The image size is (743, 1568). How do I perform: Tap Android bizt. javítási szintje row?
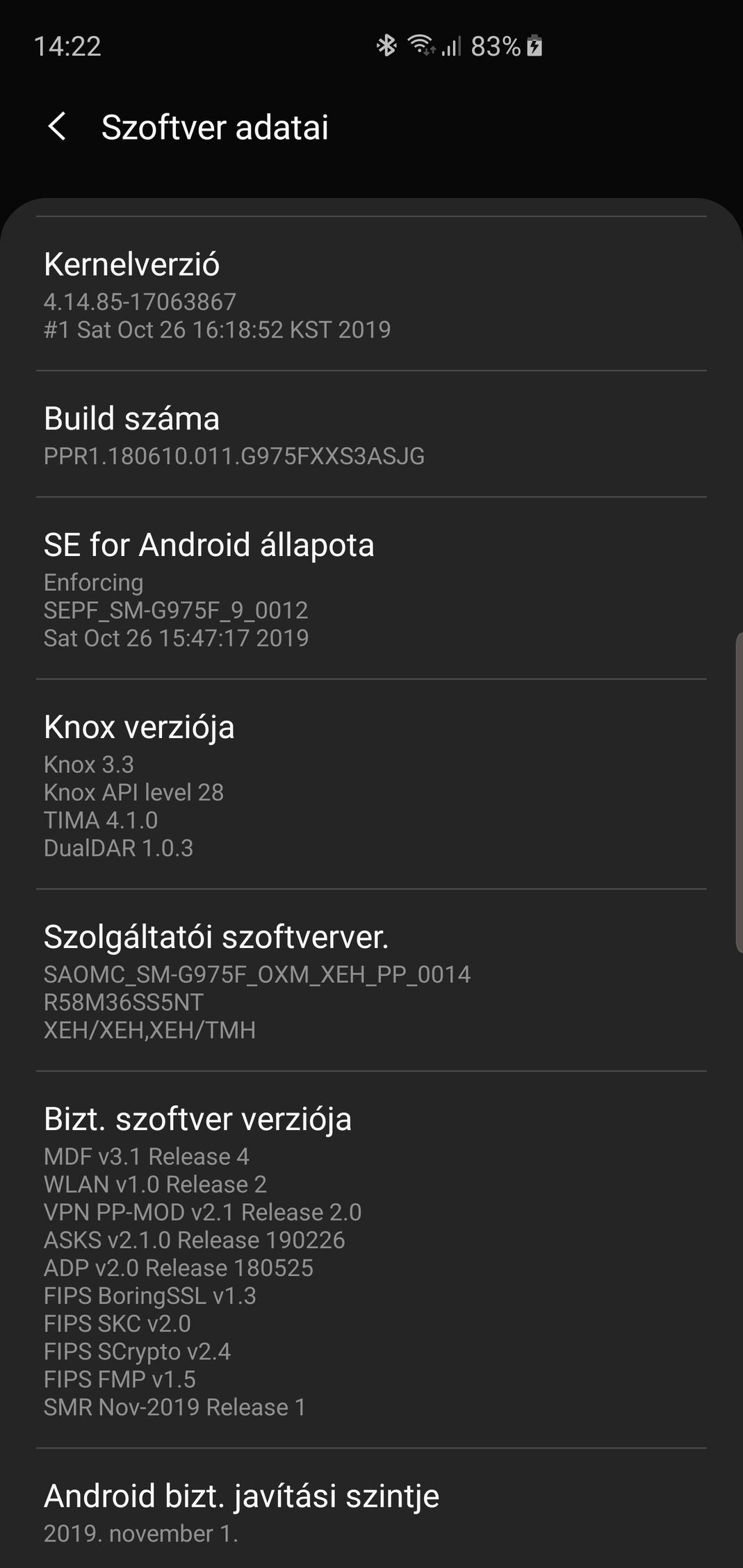click(371, 1509)
